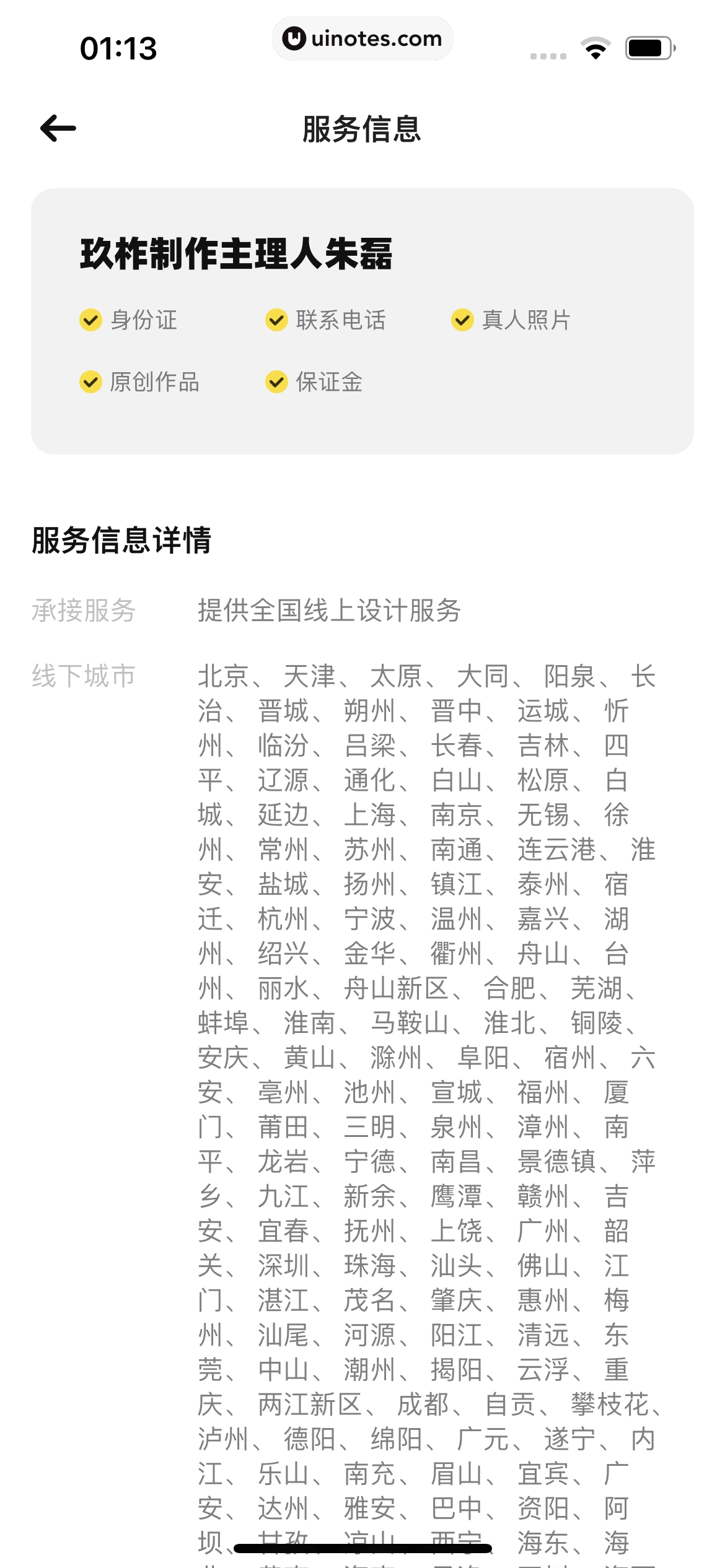Screen dimensions: 725x1568
Task: Click the 真人照片 verification check icon
Action: pos(462,321)
